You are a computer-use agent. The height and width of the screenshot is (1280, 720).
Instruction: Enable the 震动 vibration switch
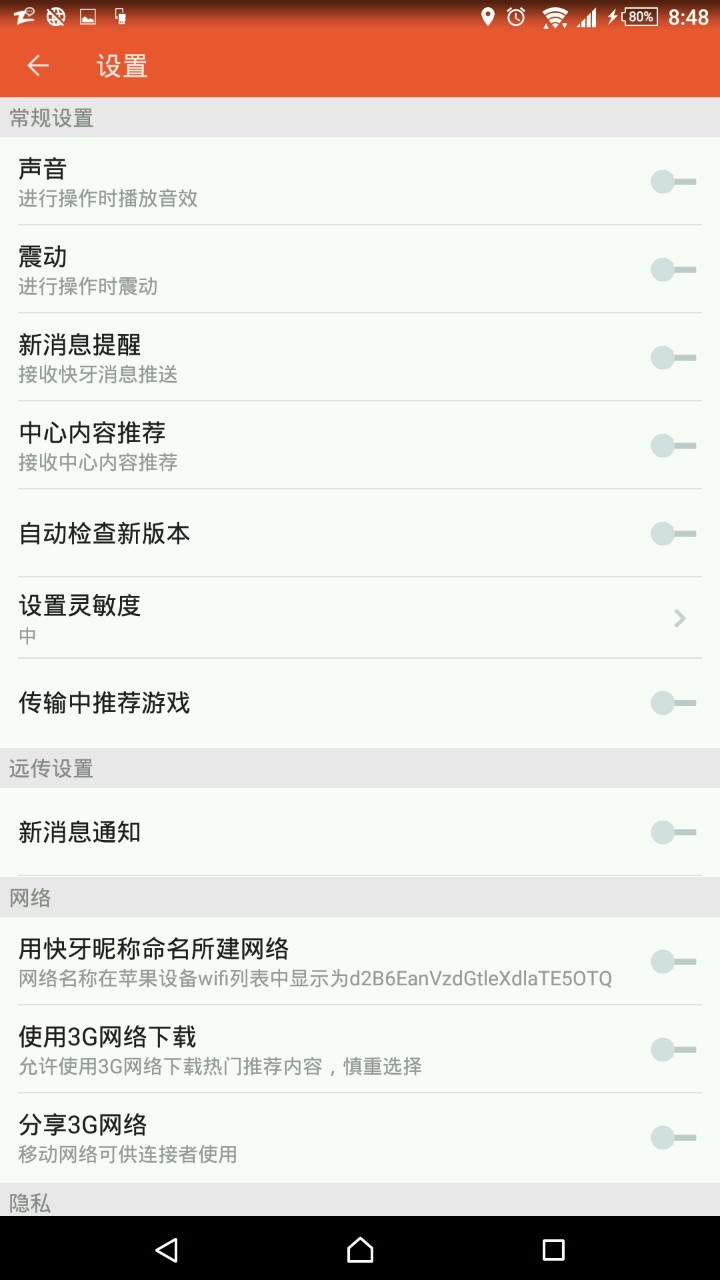tap(673, 270)
